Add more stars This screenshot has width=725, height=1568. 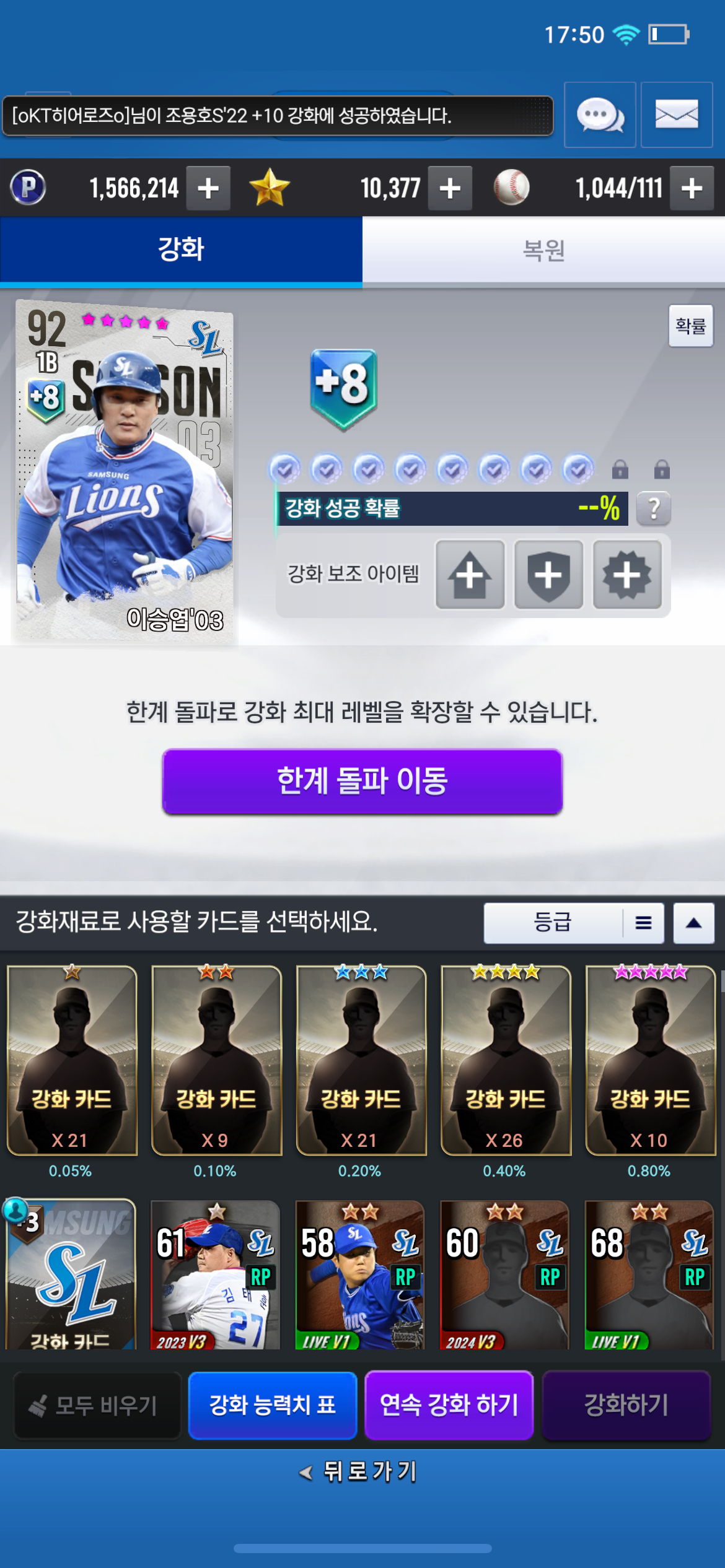450,188
